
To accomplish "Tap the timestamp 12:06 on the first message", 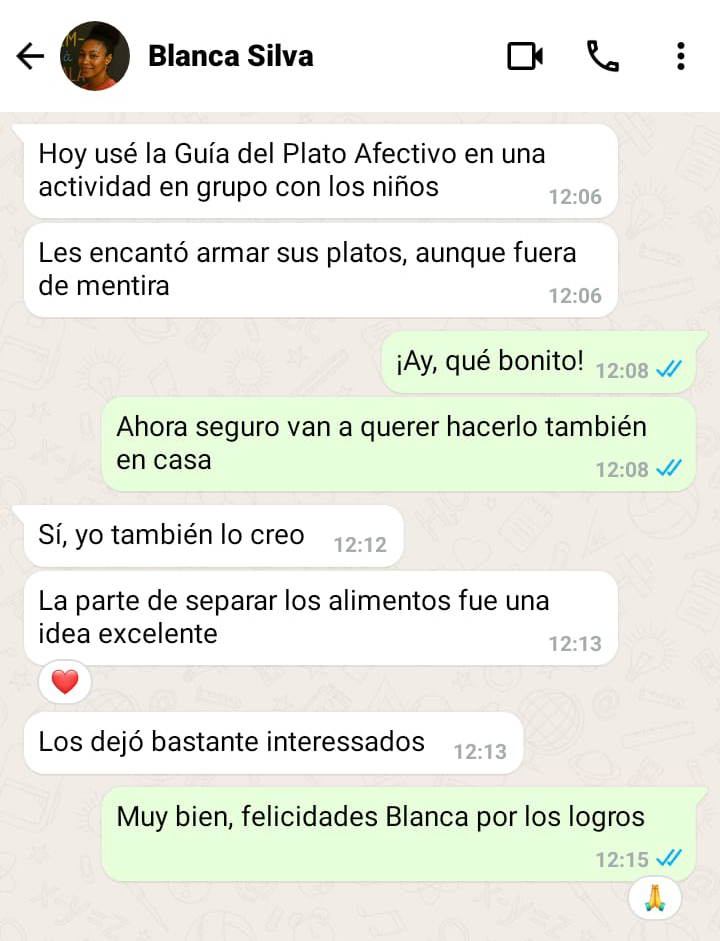I will (x=577, y=197).
